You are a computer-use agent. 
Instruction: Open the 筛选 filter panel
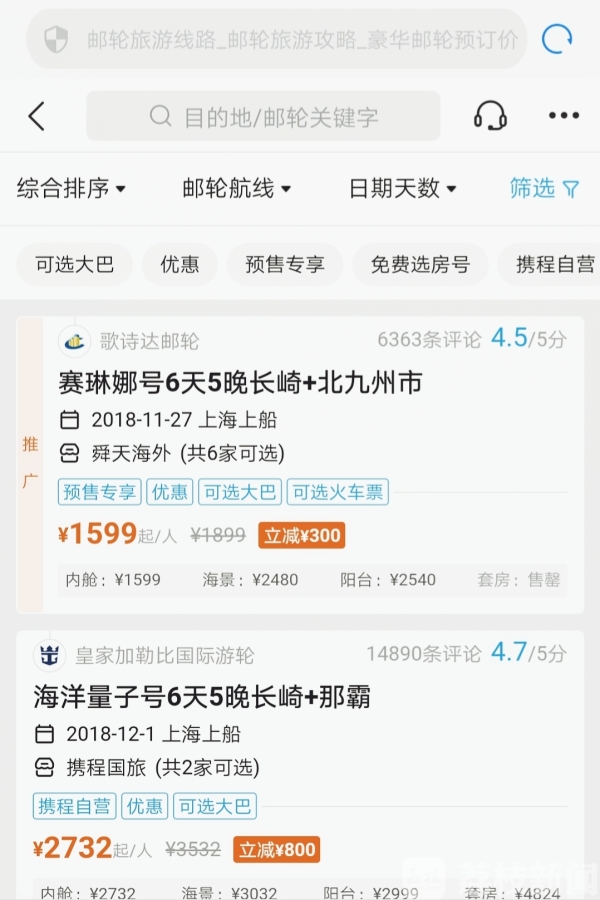tap(544, 188)
